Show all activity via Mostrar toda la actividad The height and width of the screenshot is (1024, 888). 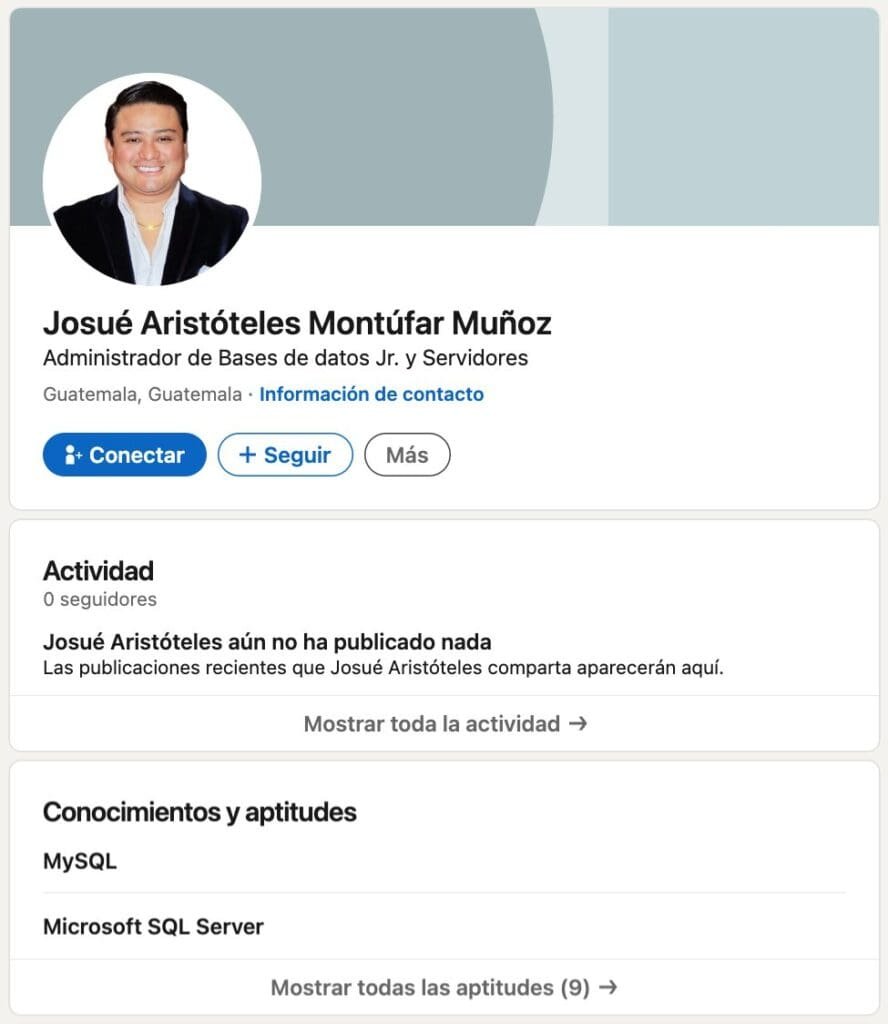click(x=444, y=724)
